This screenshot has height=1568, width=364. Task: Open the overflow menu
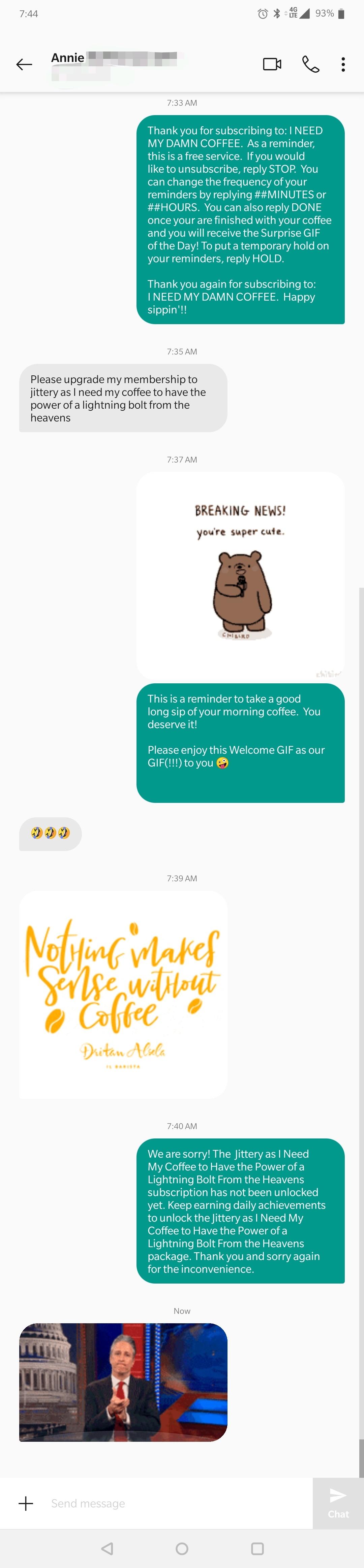click(x=343, y=65)
